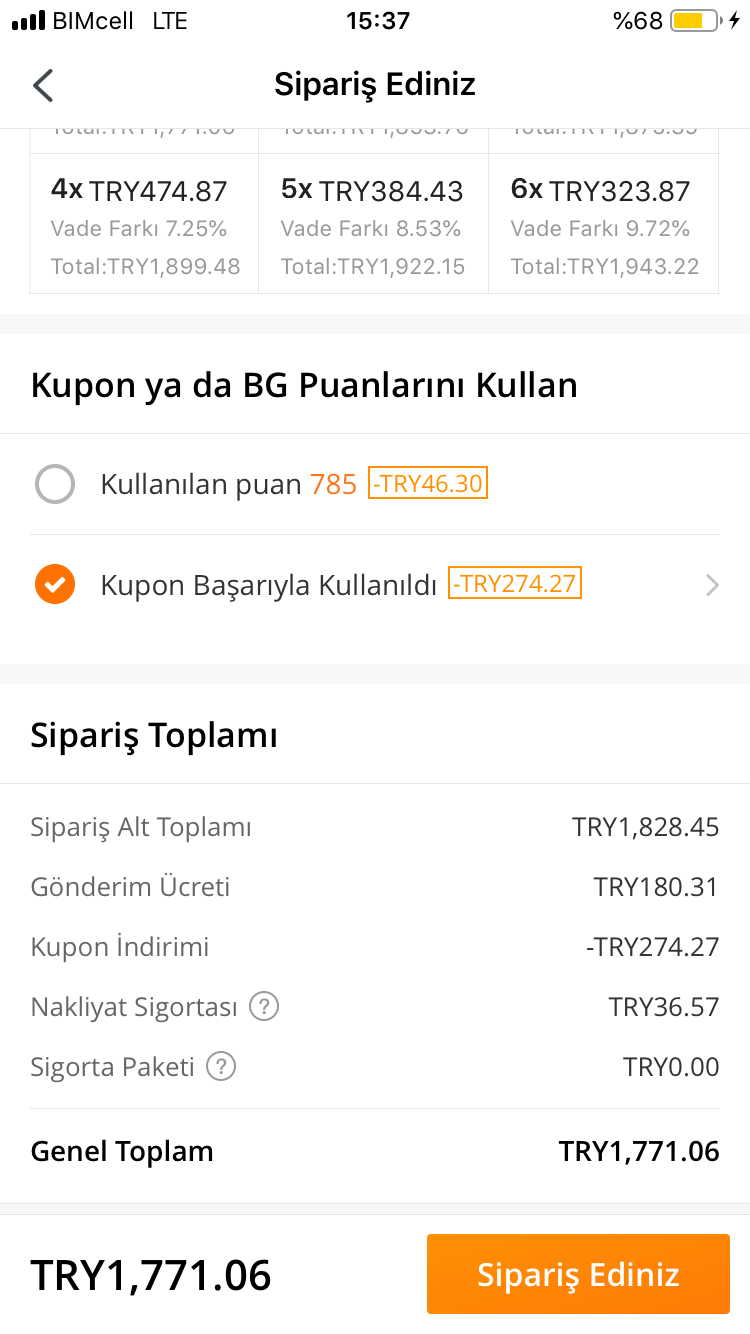Uncheck the Kupon Başarıyla Kullanıldı option
Image resolution: width=750 pixels, height=1334 pixels.
point(55,585)
